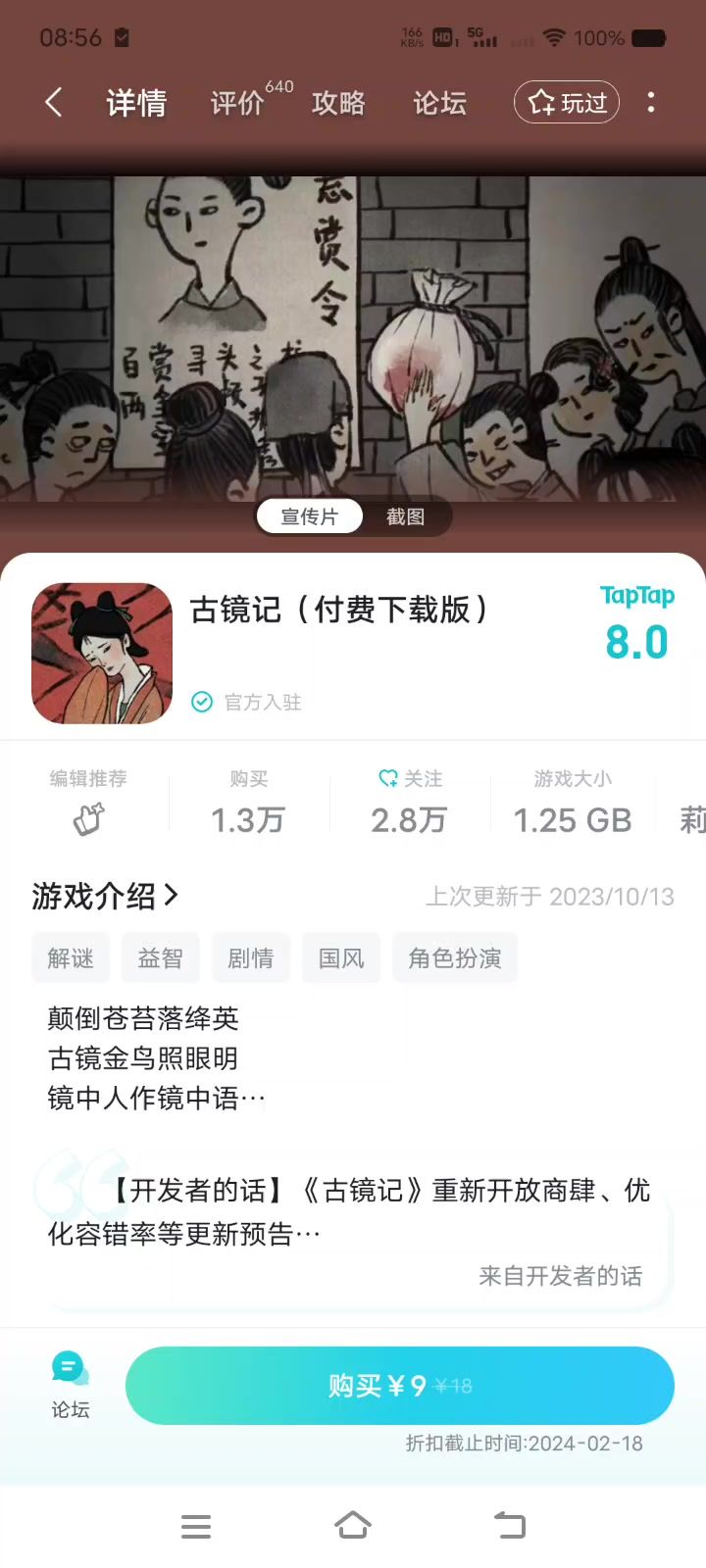Image resolution: width=706 pixels, height=1568 pixels.
Task: Select the 国风 tag chip
Action: (341, 957)
